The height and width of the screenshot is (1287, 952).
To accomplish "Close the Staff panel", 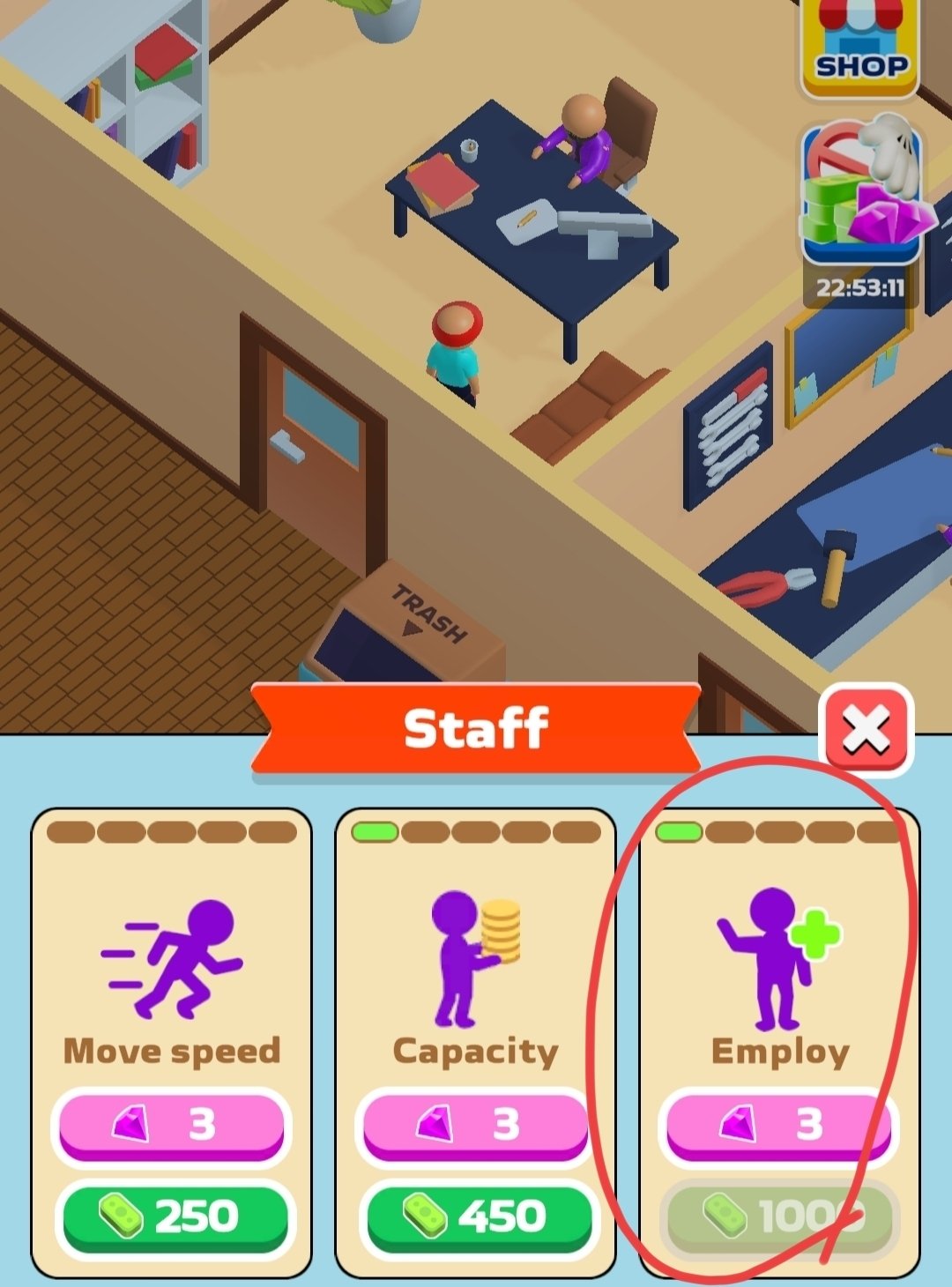I will (866, 731).
